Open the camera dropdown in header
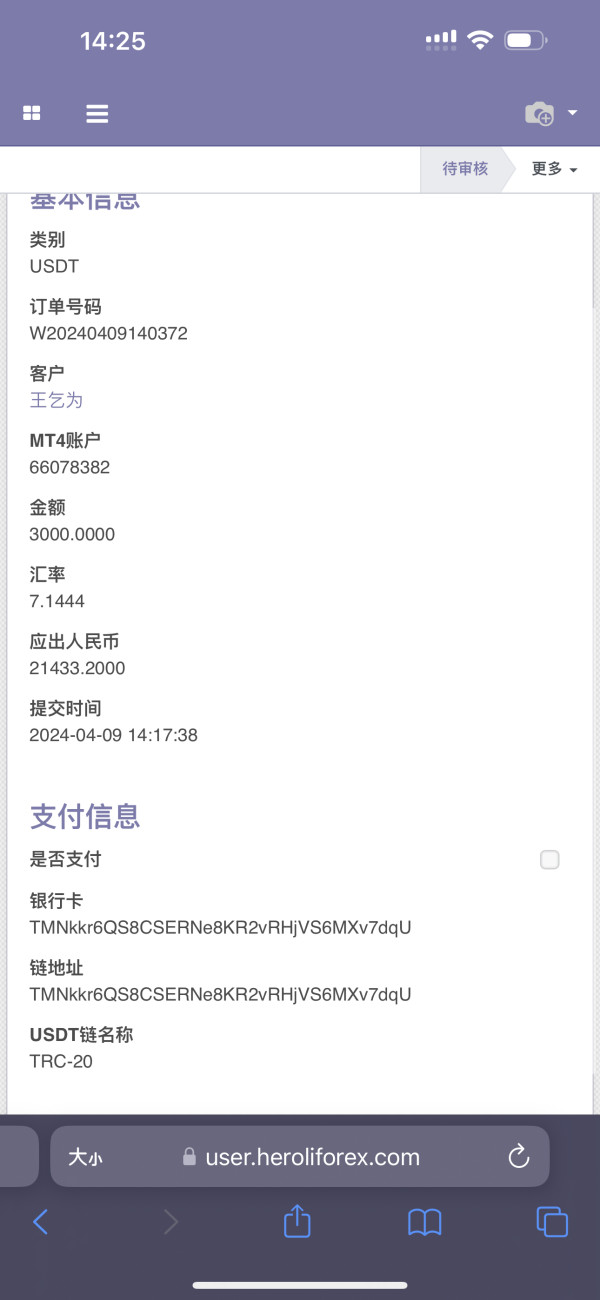Image resolution: width=600 pixels, height=1300 pixels. click(x=551, y=113)
